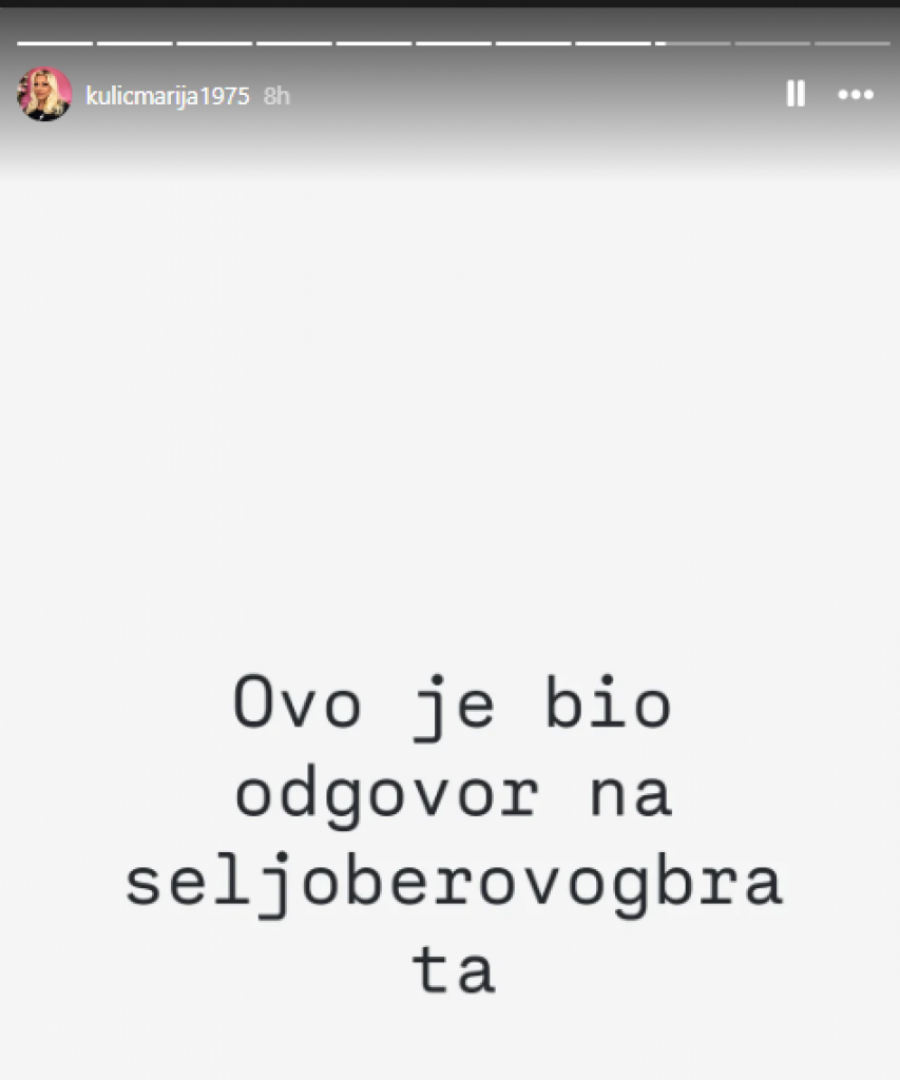The width and height of the screenshot is (900, 1080).
Task: Pause the story playback
Action: pyautogui.click(x=796, y=94)
